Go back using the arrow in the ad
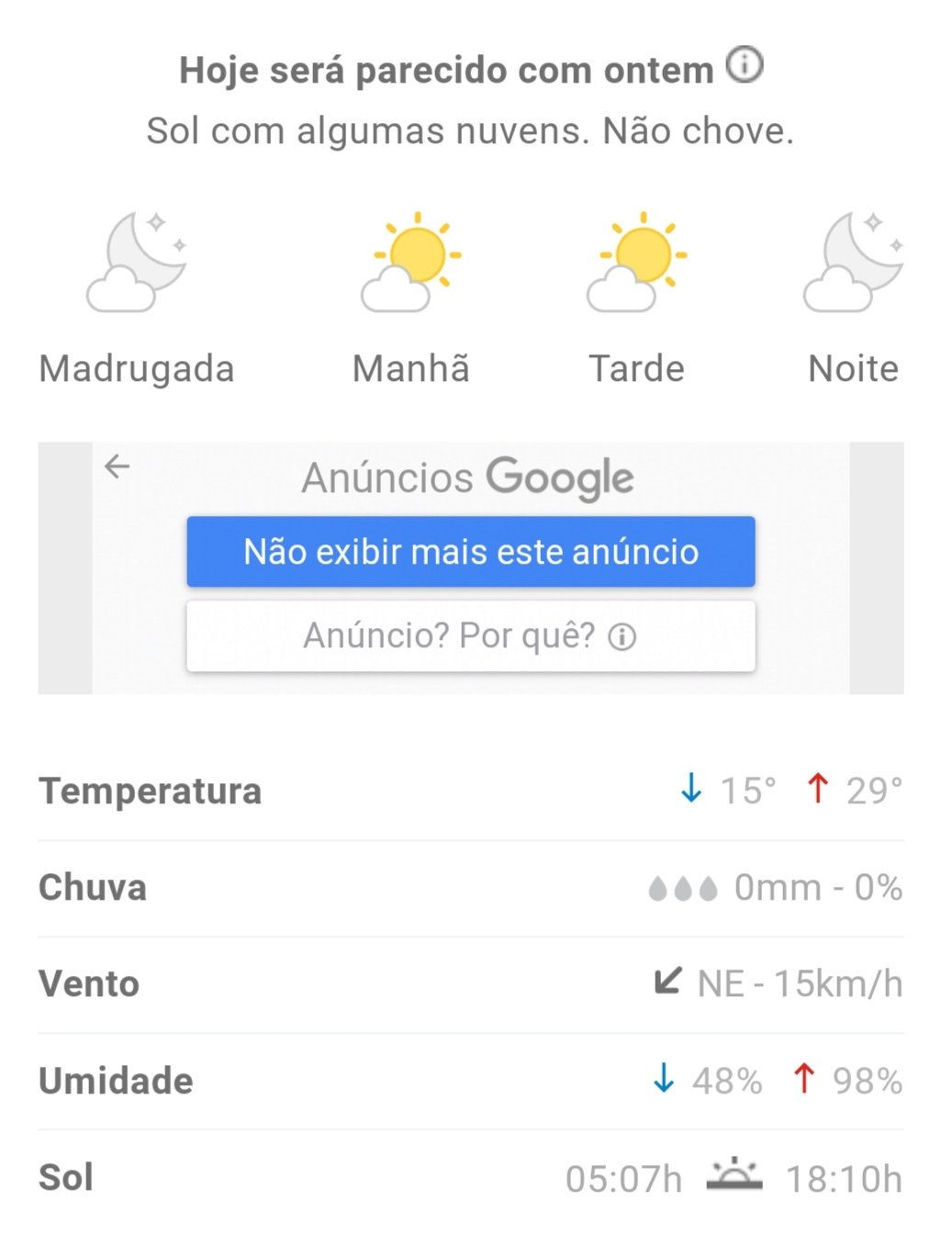 click(118, 466)
